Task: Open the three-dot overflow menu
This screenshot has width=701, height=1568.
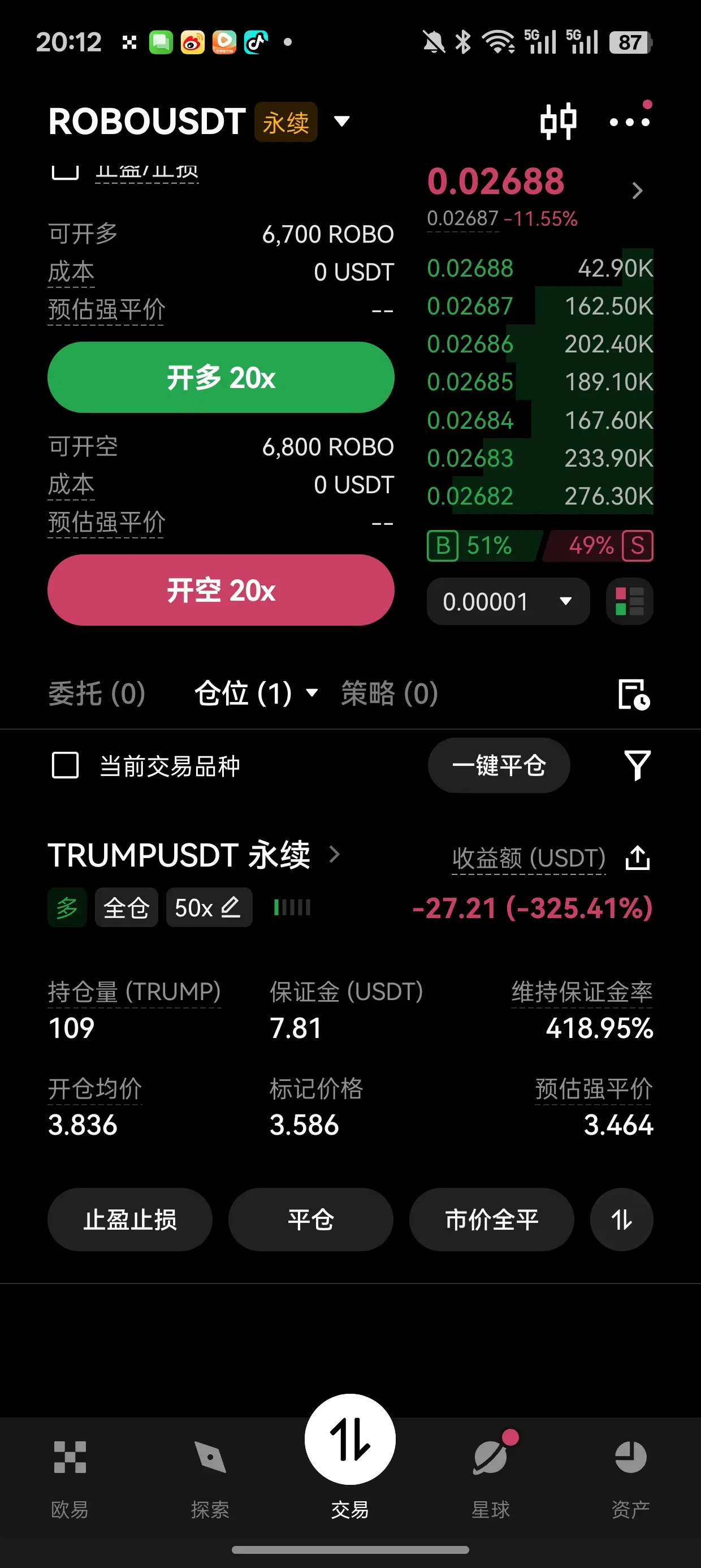Action: [x=630, y=121]
